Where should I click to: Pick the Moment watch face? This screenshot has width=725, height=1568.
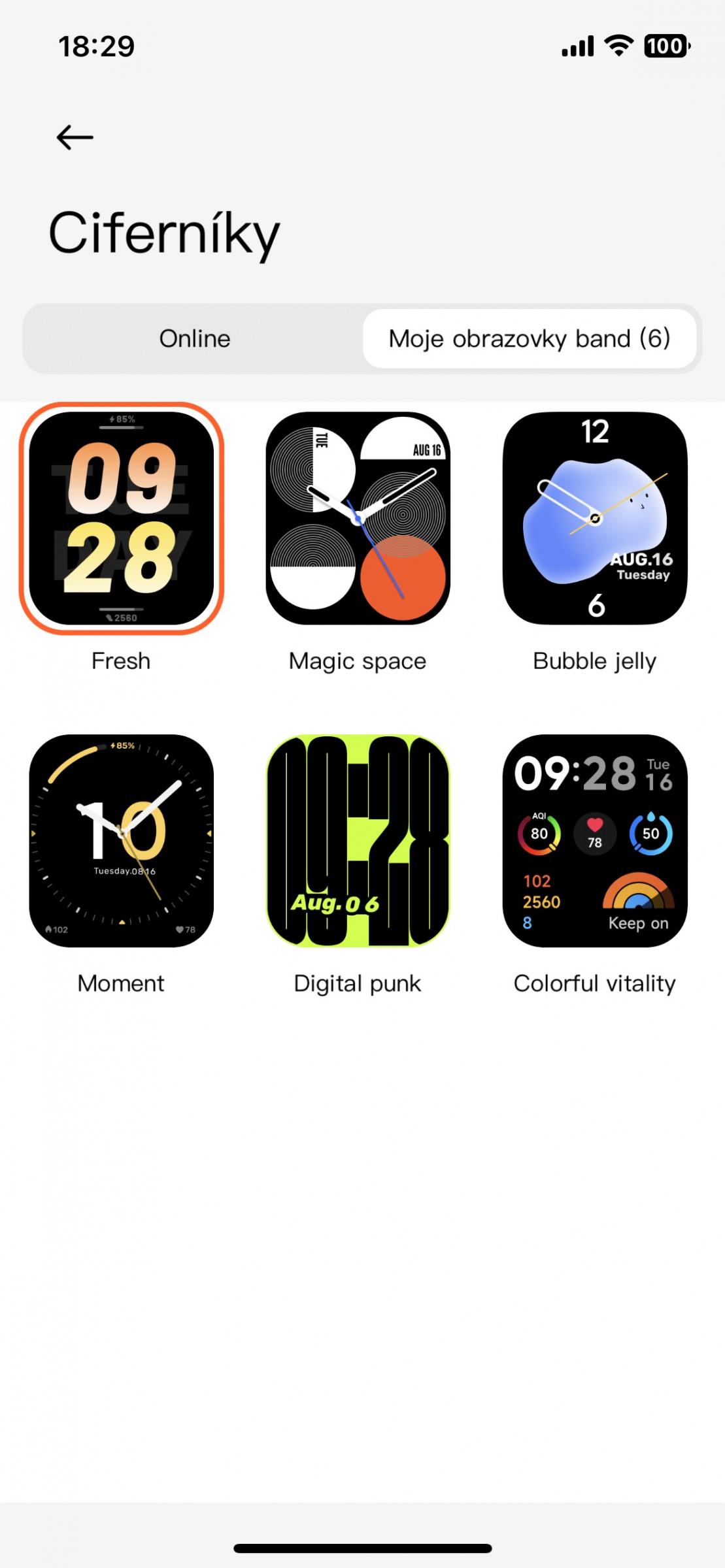pos(122,841)
